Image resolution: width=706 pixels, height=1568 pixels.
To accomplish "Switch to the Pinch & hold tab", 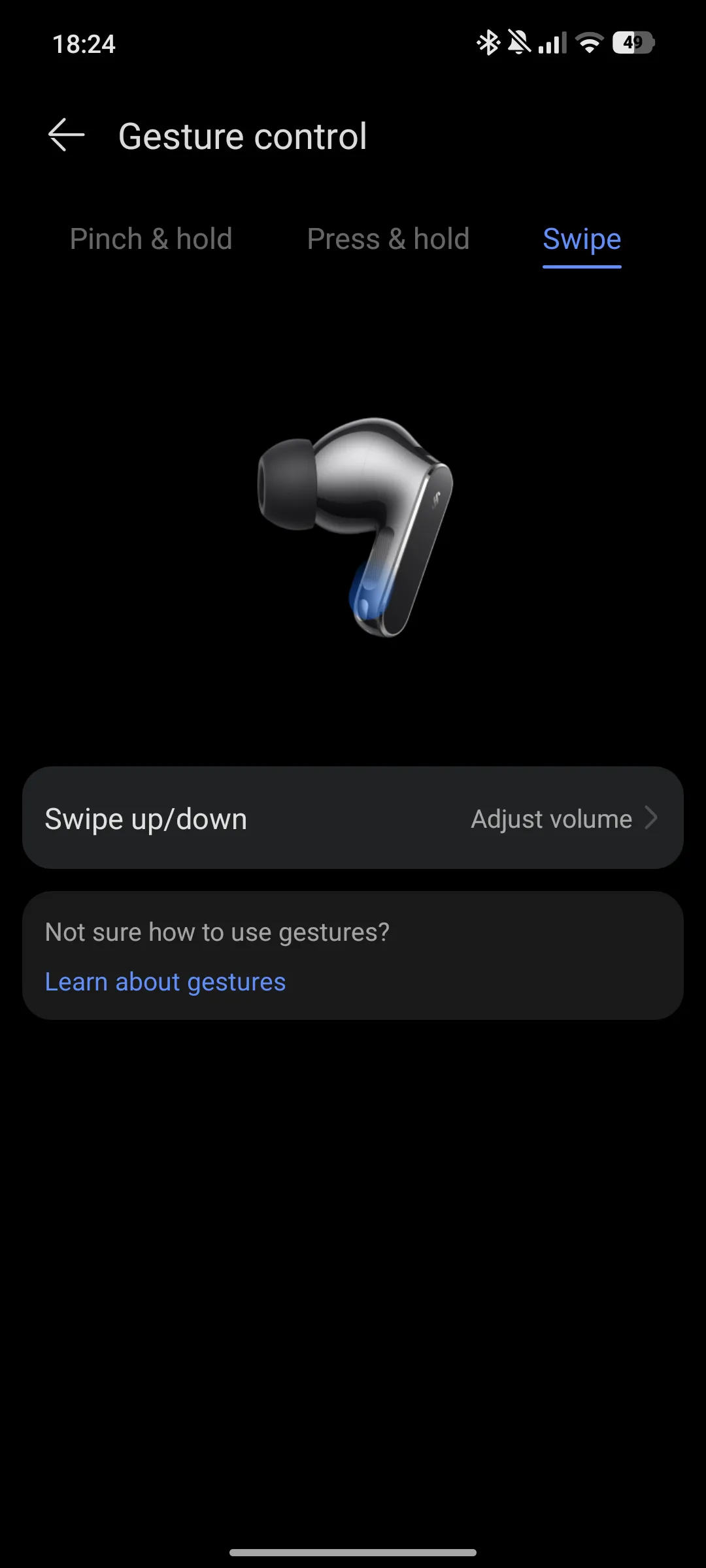I will (151, 239).
